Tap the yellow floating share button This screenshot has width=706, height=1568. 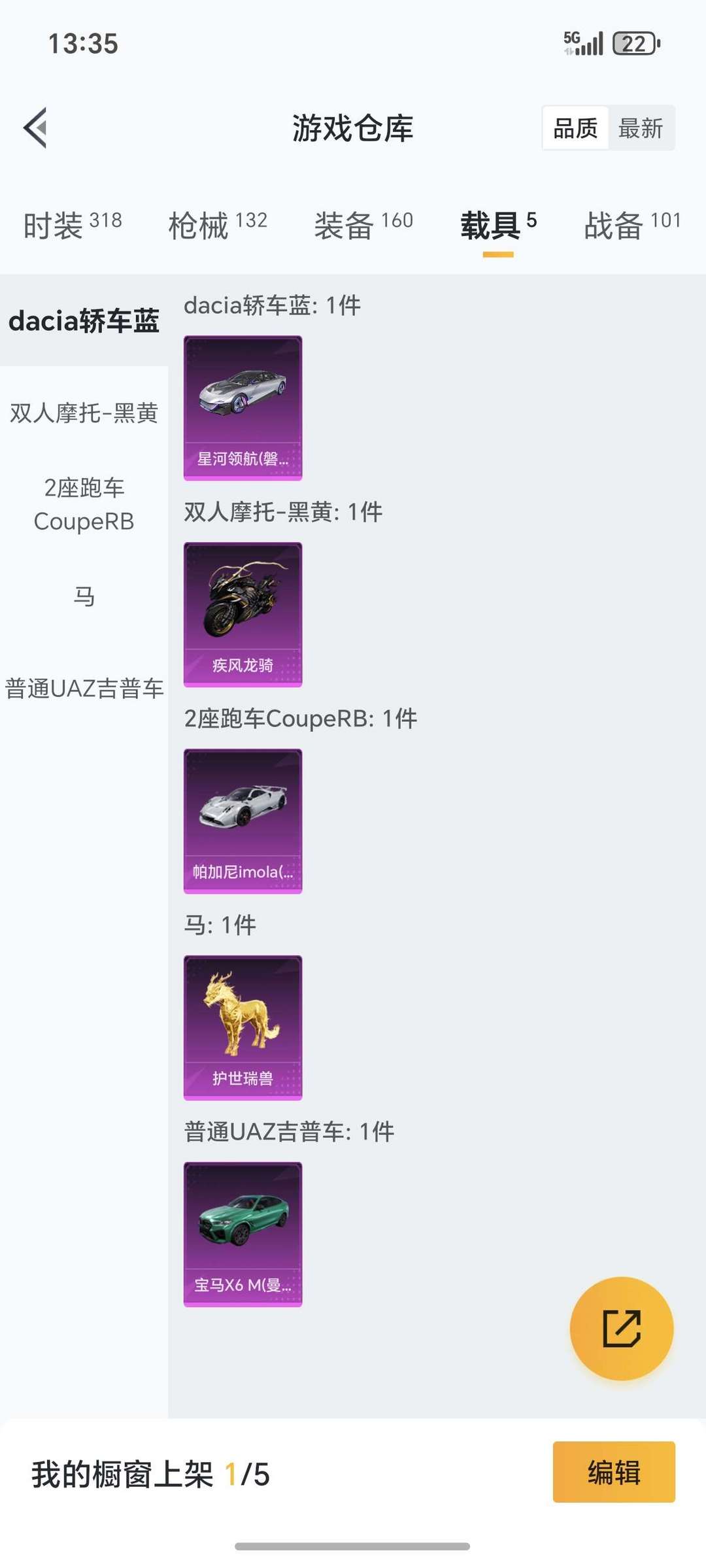[621, 1329]
